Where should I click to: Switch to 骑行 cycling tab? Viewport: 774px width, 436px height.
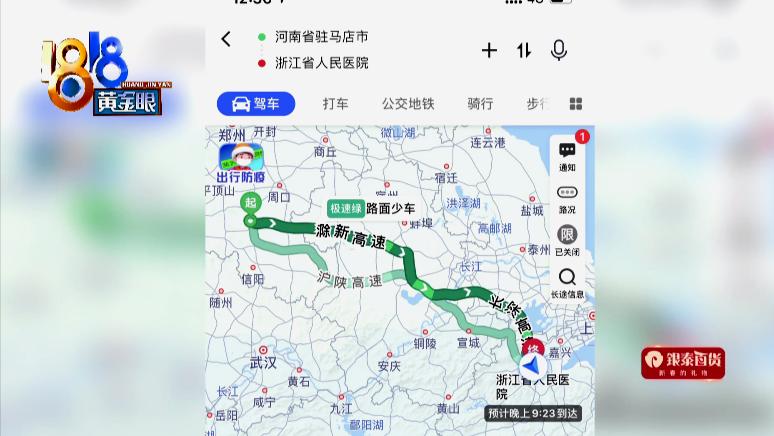(x=480, y=104)
